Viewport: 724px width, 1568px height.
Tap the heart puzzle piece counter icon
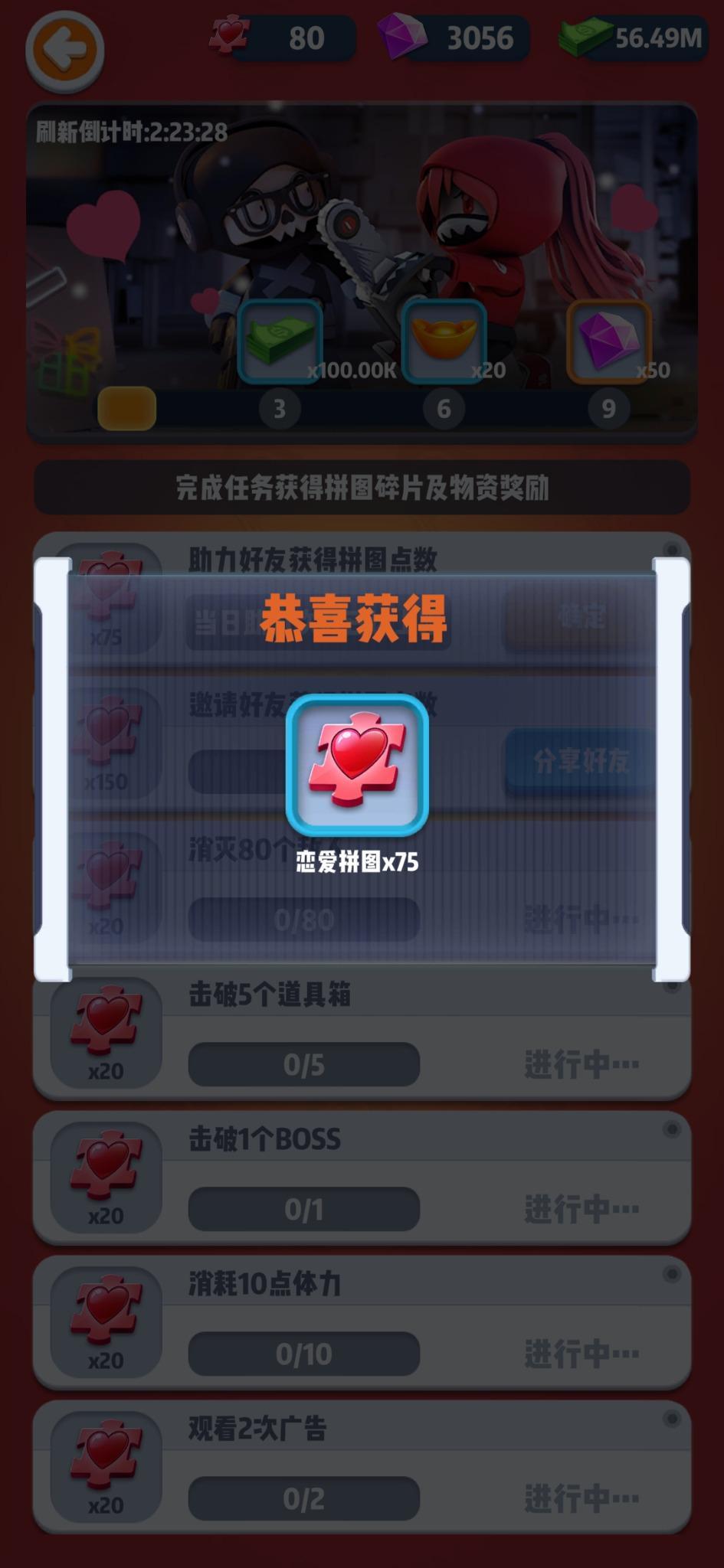(228, 36)
